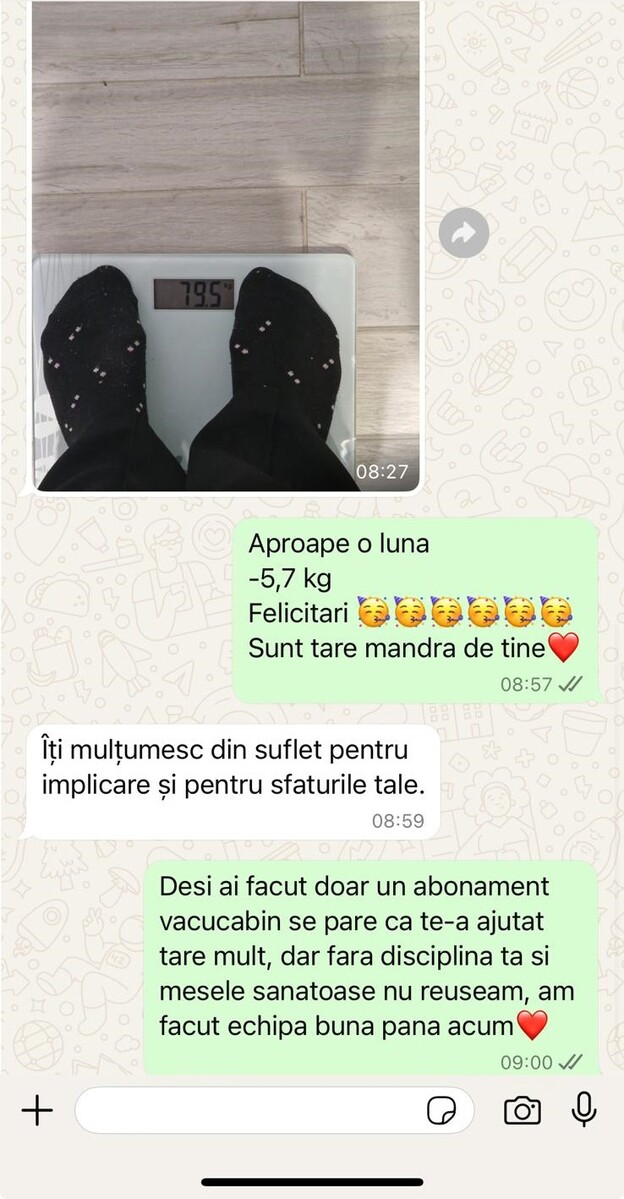624x1199 pixels.
Task: Launch the camera to take a photo
Action: click(x=522, y=1111)
